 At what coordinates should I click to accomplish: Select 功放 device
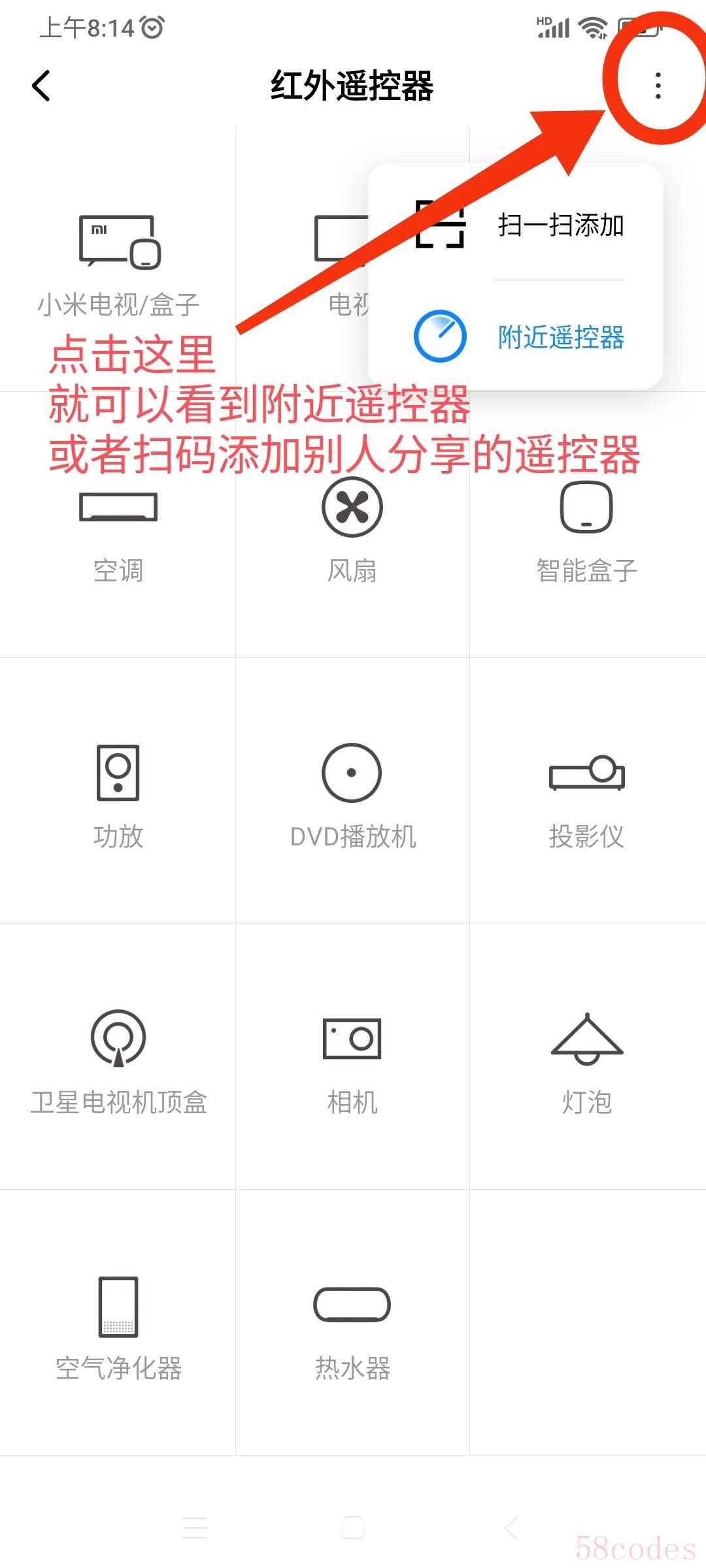[x=118, y=791]
